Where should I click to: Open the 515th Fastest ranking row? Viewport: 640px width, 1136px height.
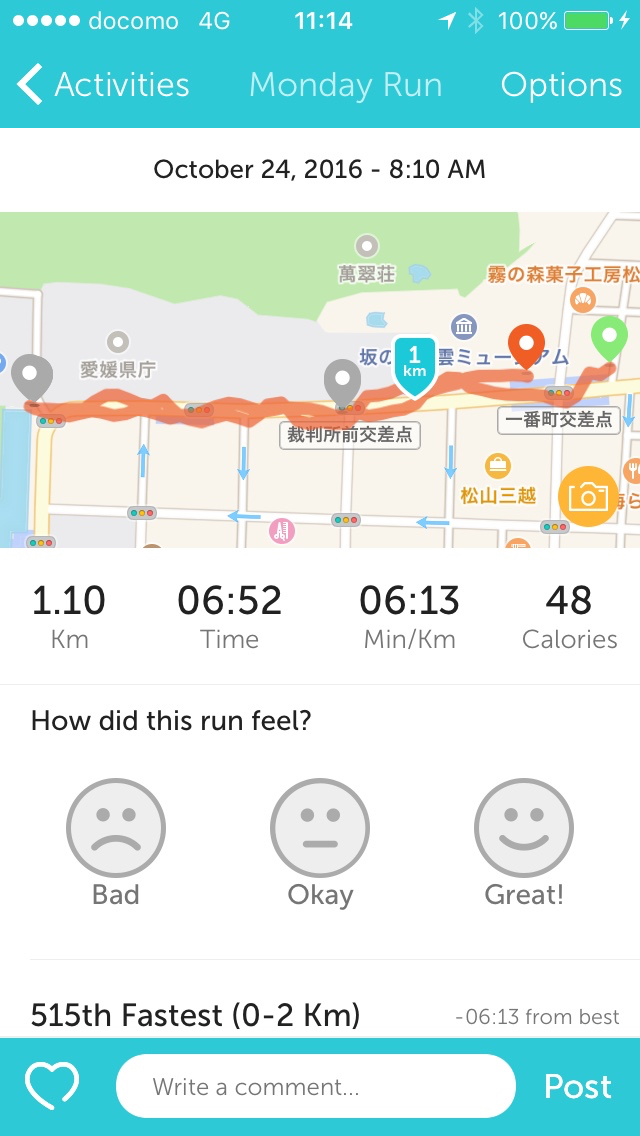(320, 1015)
